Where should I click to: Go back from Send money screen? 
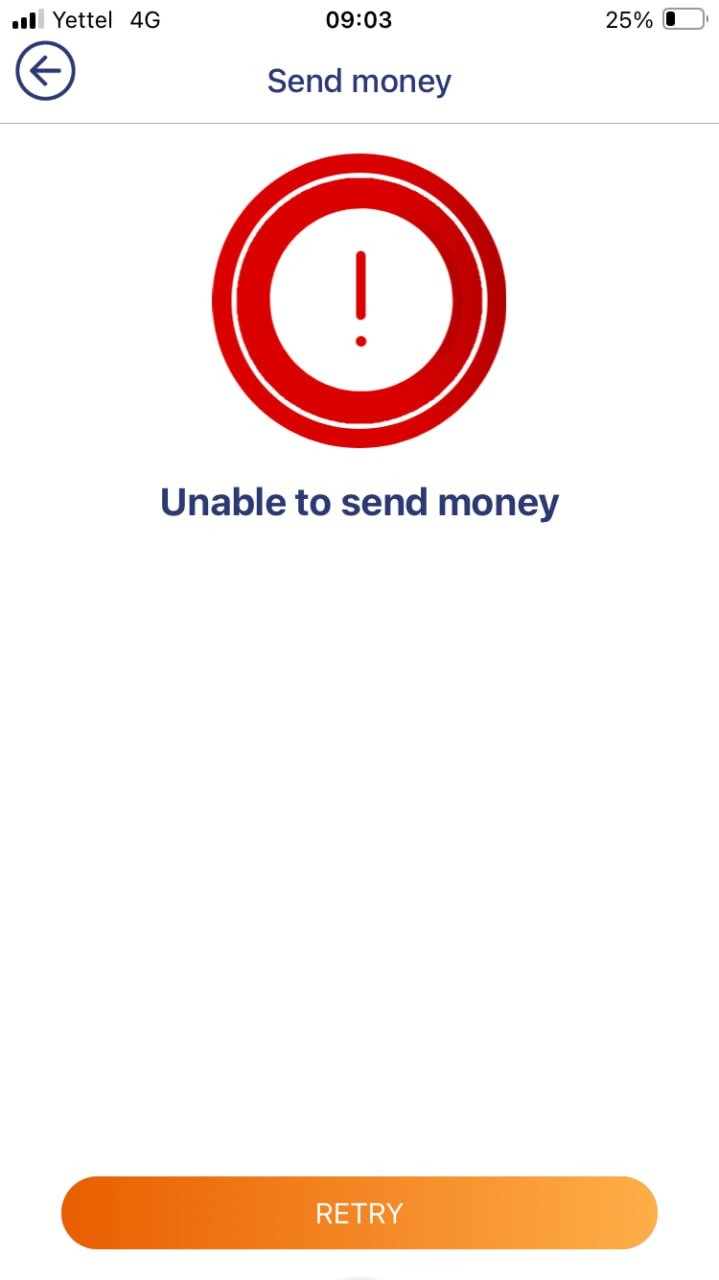(45, 72)
